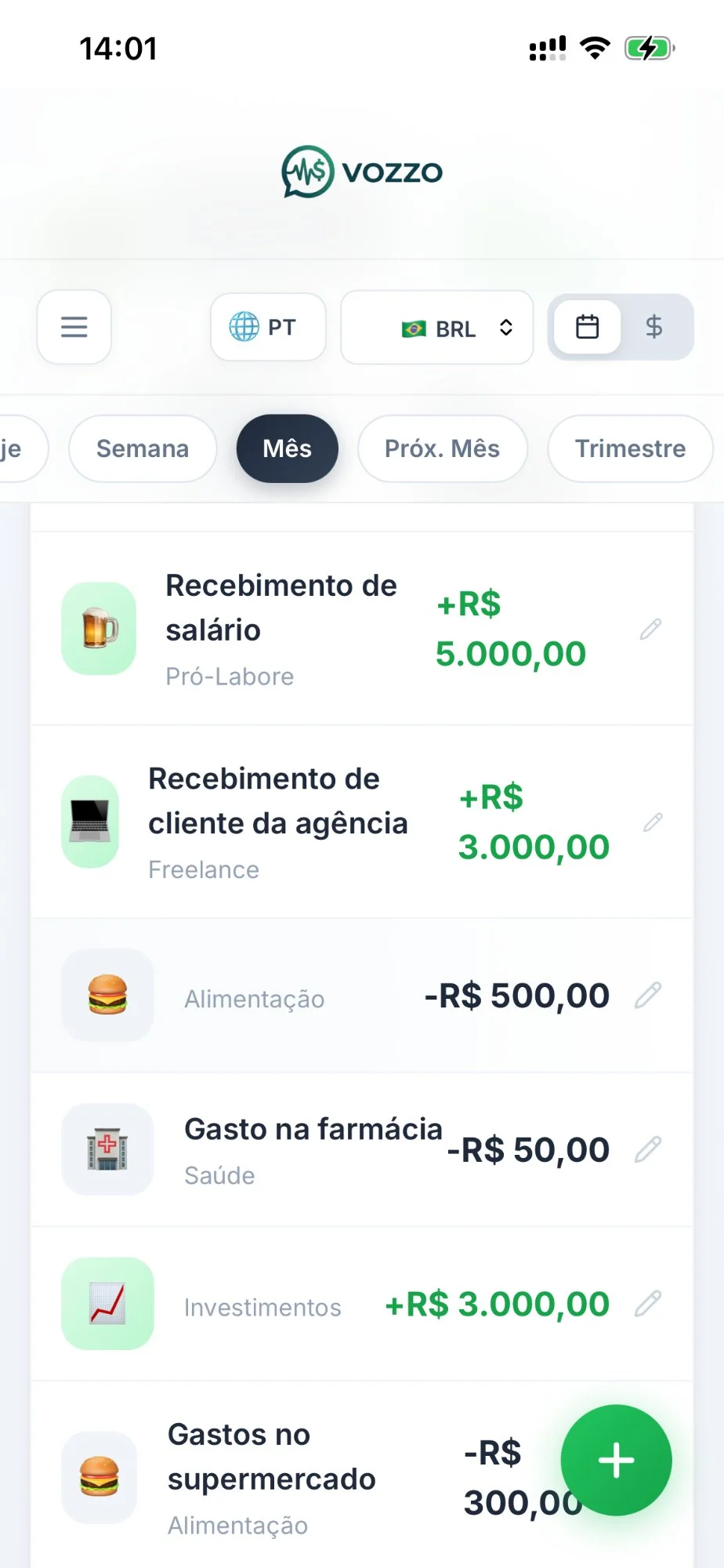Screen dimensions: 724x1568
Task: Switch to calendar view mode
Action: (586, 327)
